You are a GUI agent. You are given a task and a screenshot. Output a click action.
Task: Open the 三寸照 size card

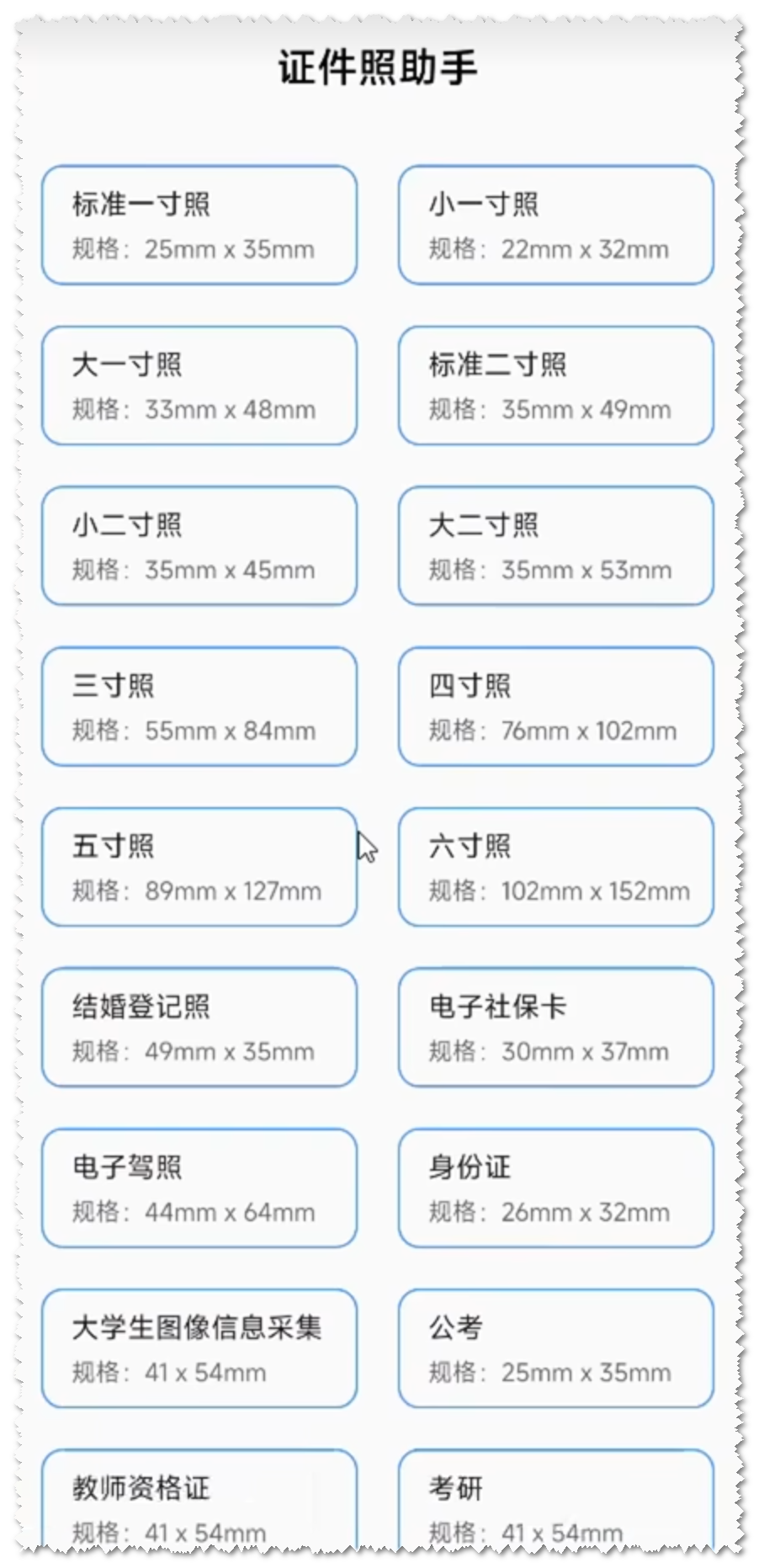pyautogui.click(x=199, y=706)
